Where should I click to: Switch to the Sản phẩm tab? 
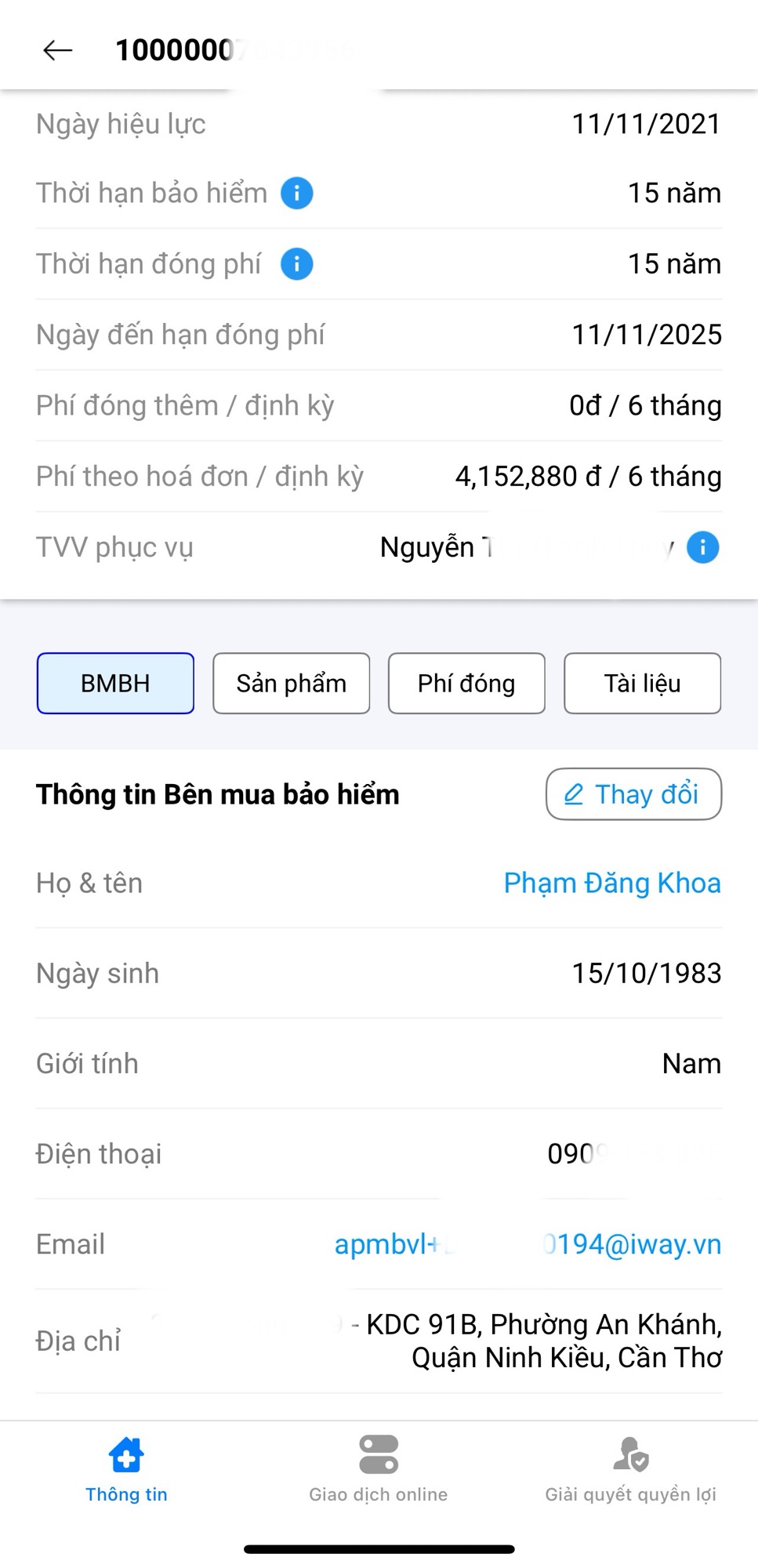pyautogui.click(x=291, y=683)
